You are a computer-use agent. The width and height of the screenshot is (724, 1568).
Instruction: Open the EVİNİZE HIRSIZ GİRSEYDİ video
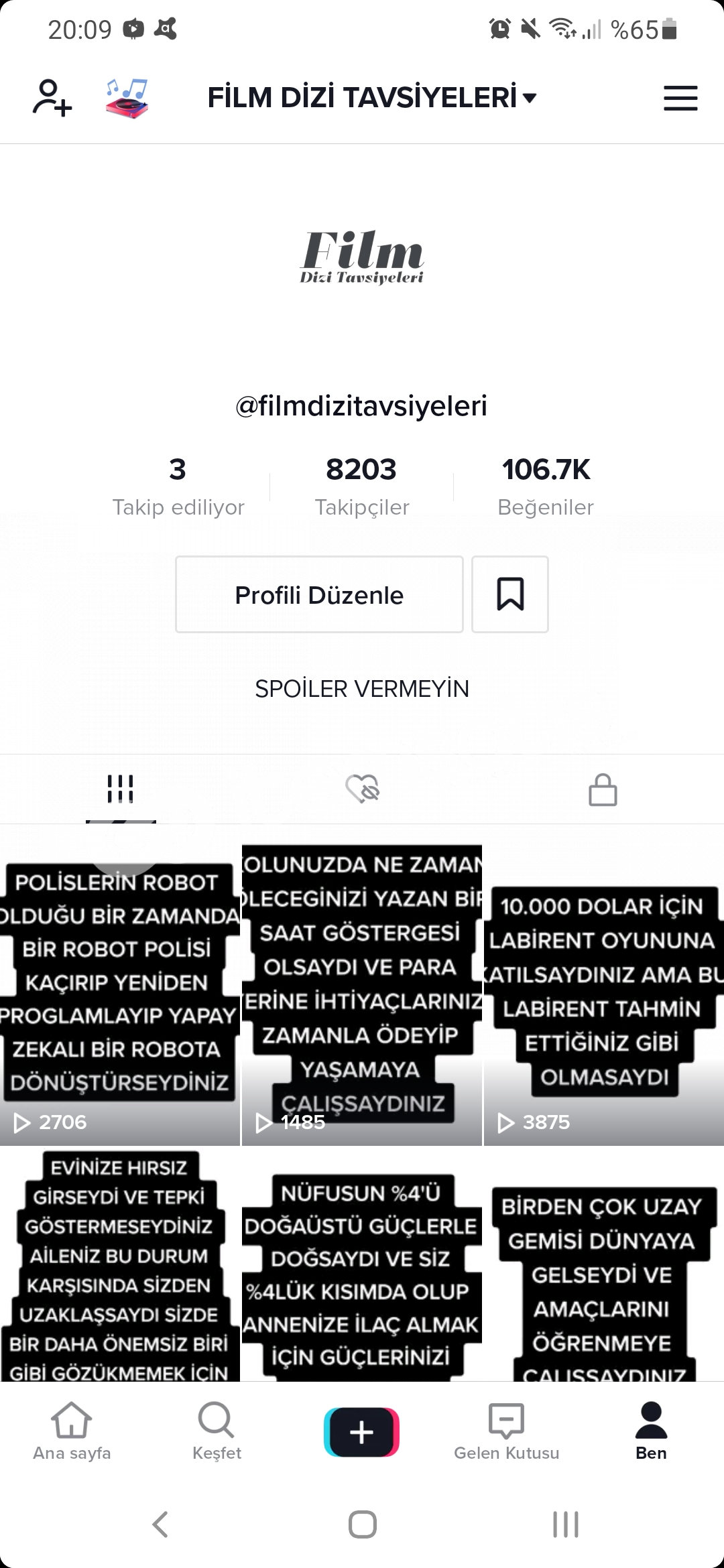point(120,1264)
